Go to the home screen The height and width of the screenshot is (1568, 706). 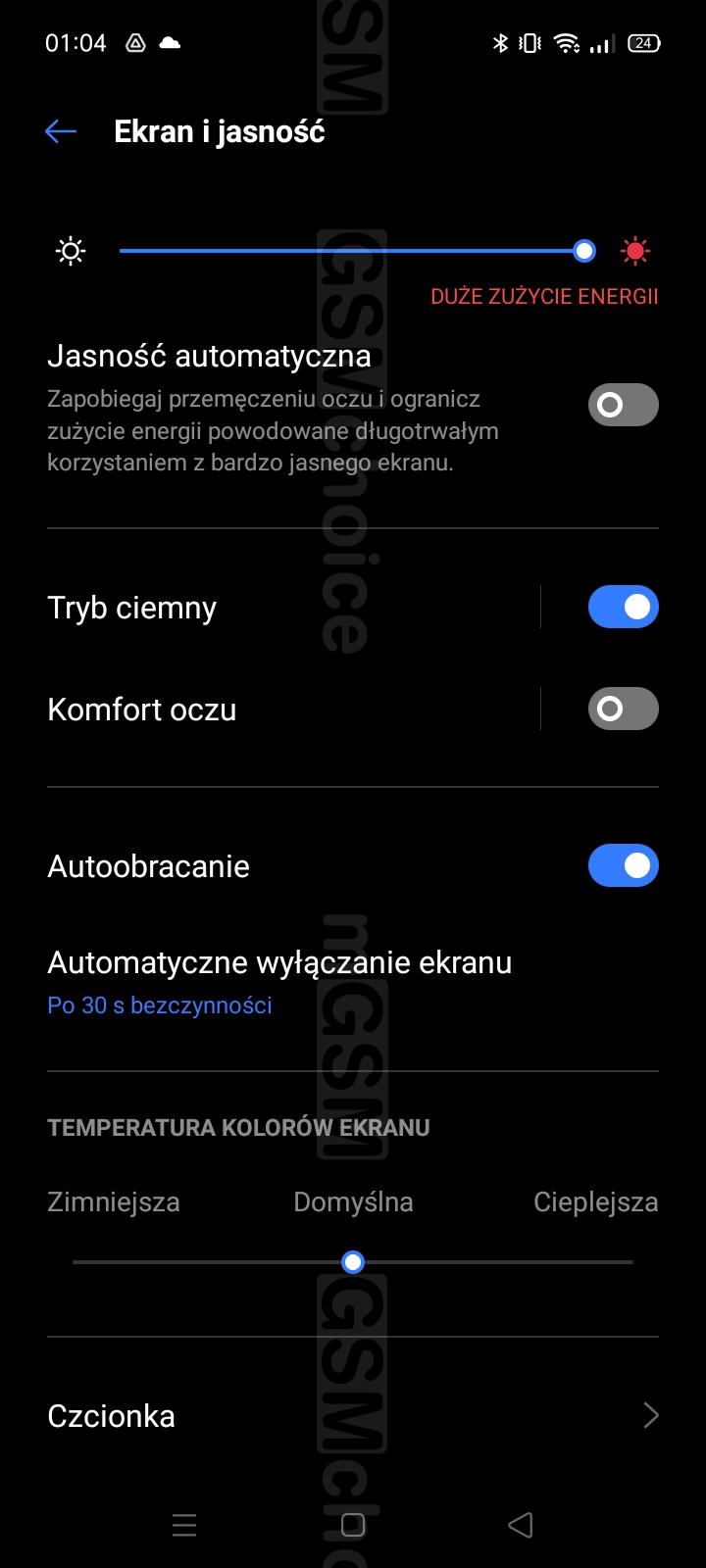[x=353, y=1525]
